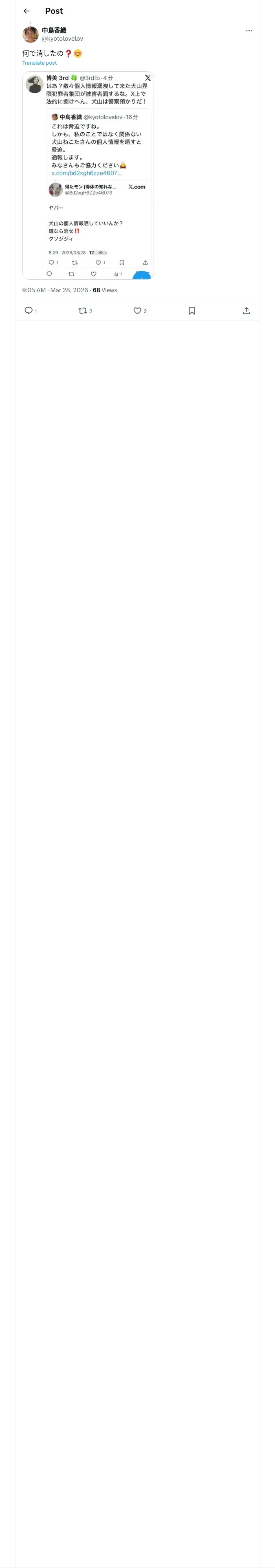The height and width of the screenshot is (1568, 275).
Task: Reply to this post
Action: click(x=31, y=311)
